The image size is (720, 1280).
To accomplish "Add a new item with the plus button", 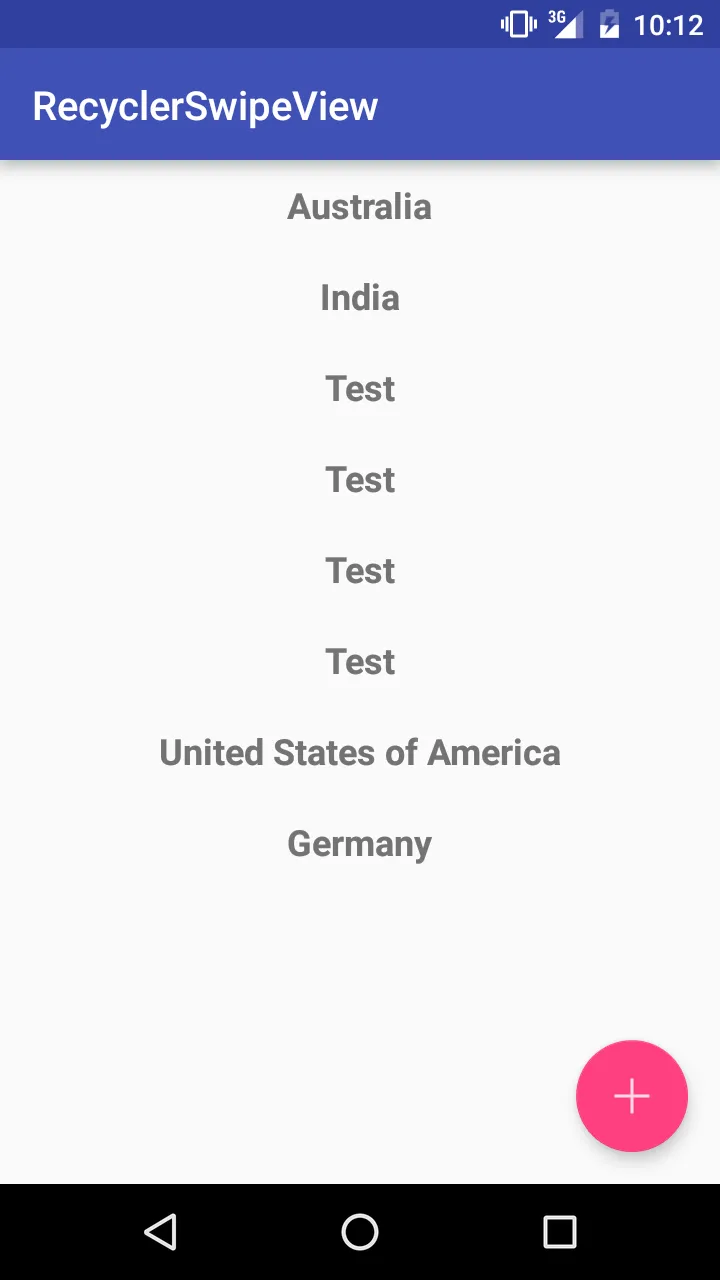I will (631, 1096).
